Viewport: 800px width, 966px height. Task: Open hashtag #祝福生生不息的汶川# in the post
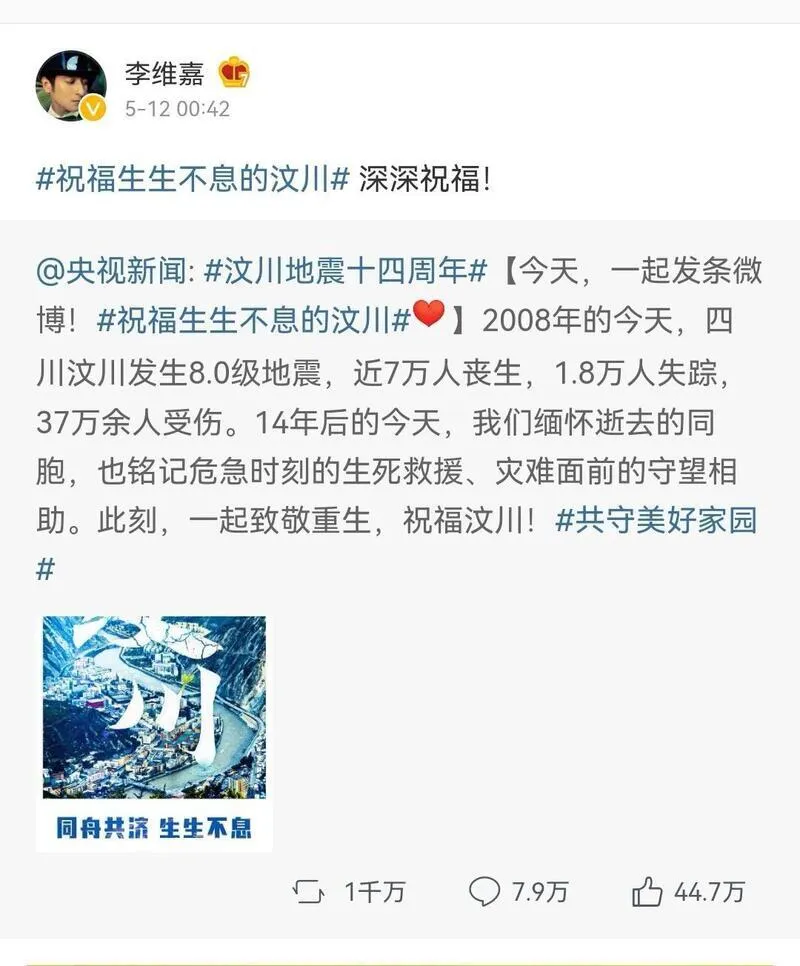coord(192,181)
